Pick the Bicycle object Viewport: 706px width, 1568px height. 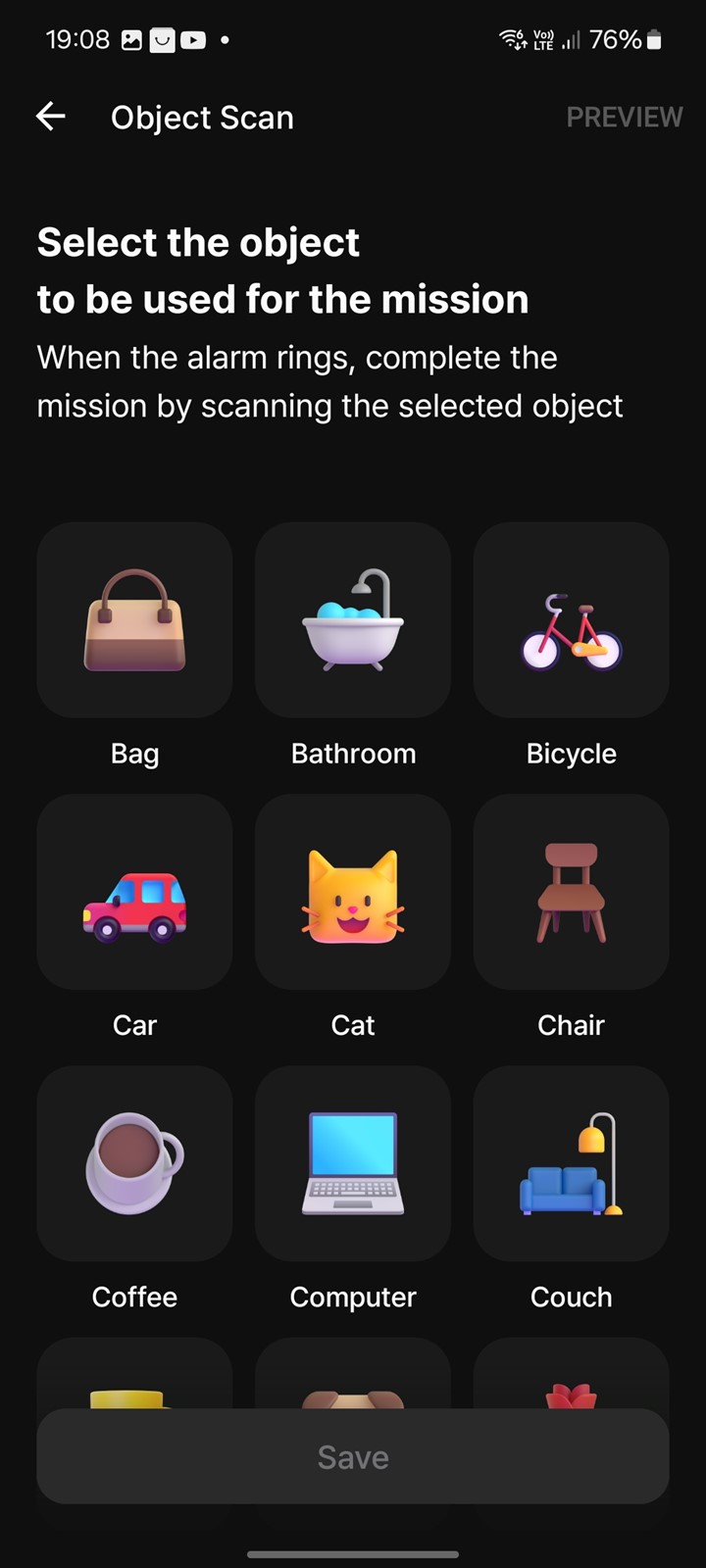572,619
